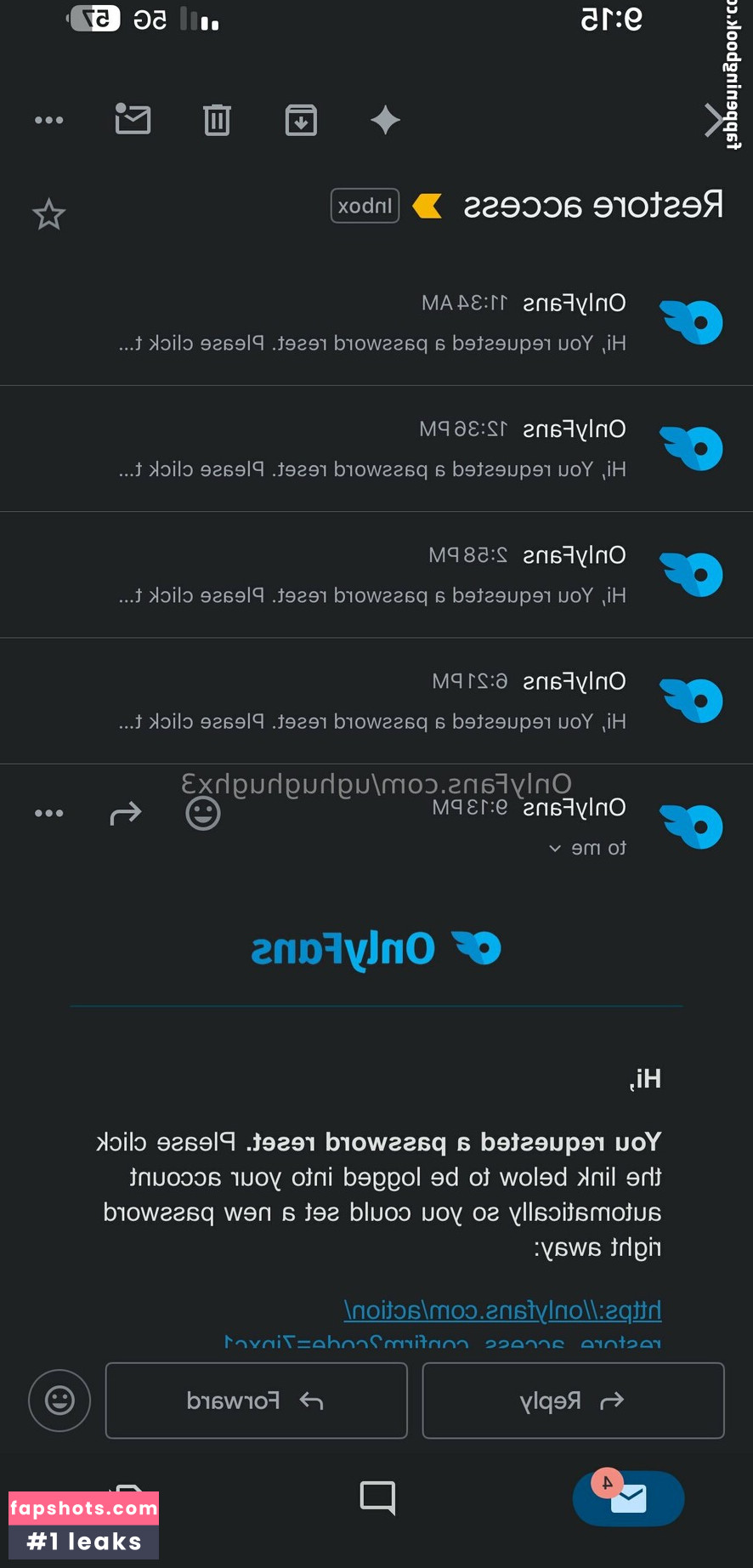The width and height of the screenshot is (753, 1568).
Task: Tap the Reply button
Action: (x=573, y=1400)
